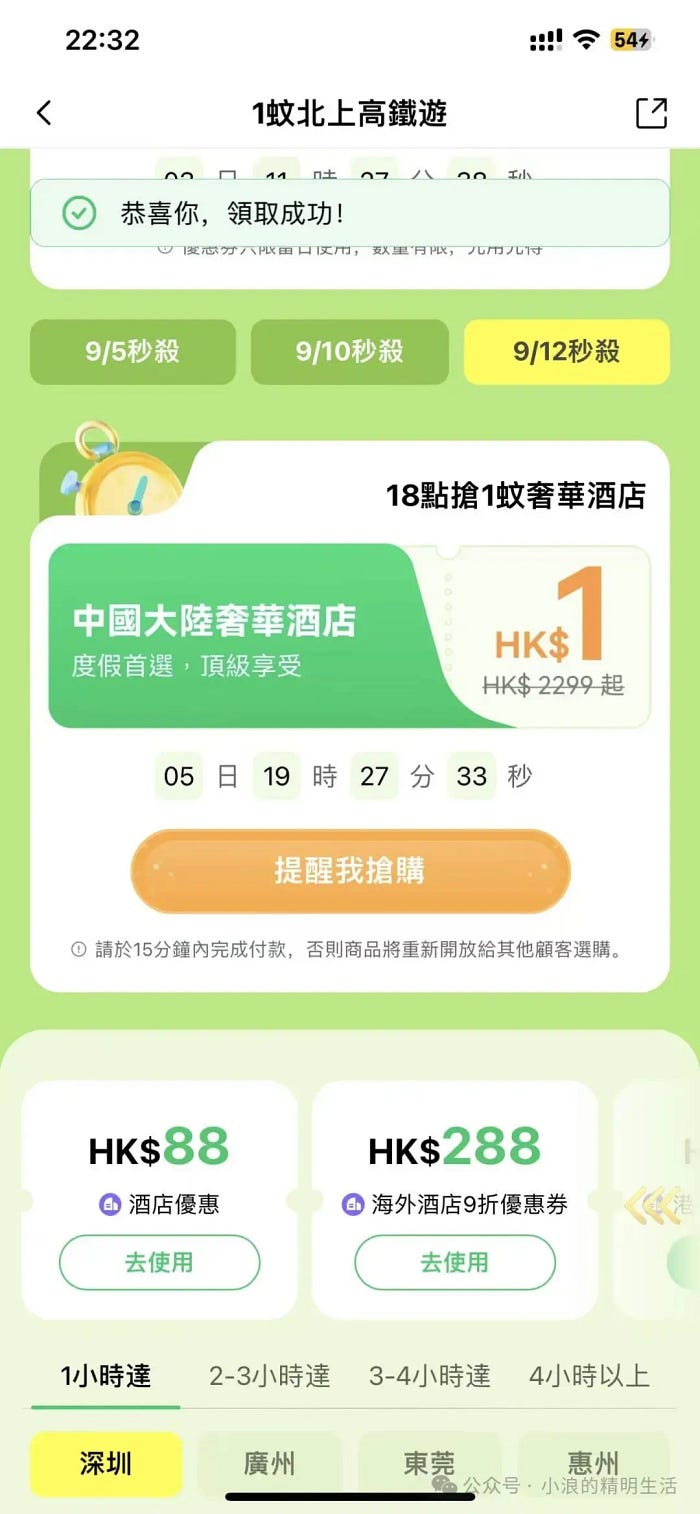Use the HK$288 海外酒店9折優惠券
The width and height of the screenshot is (700, 1514).
[454, 1262]
